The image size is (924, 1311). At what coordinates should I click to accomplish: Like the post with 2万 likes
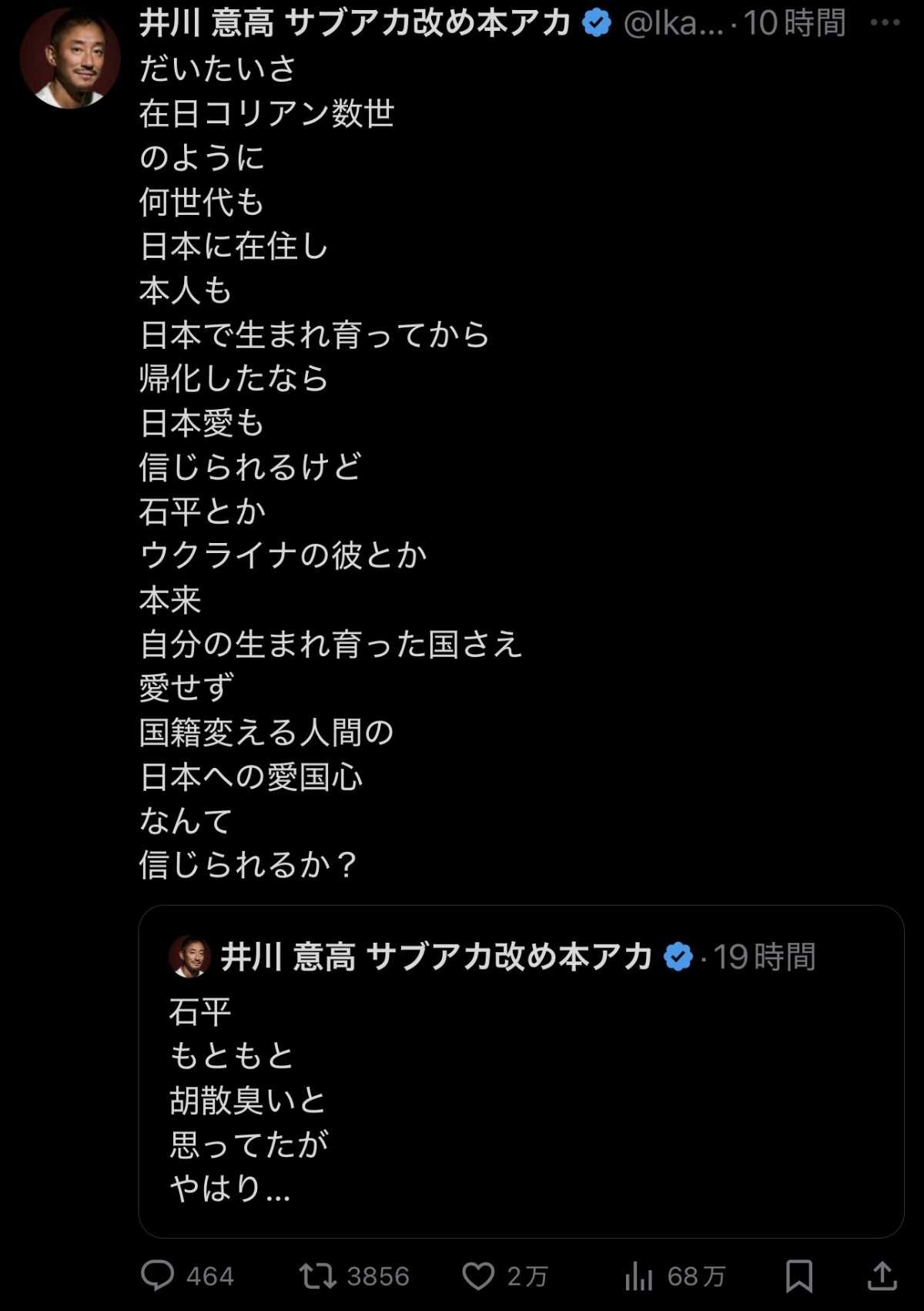click(478, 1276)
